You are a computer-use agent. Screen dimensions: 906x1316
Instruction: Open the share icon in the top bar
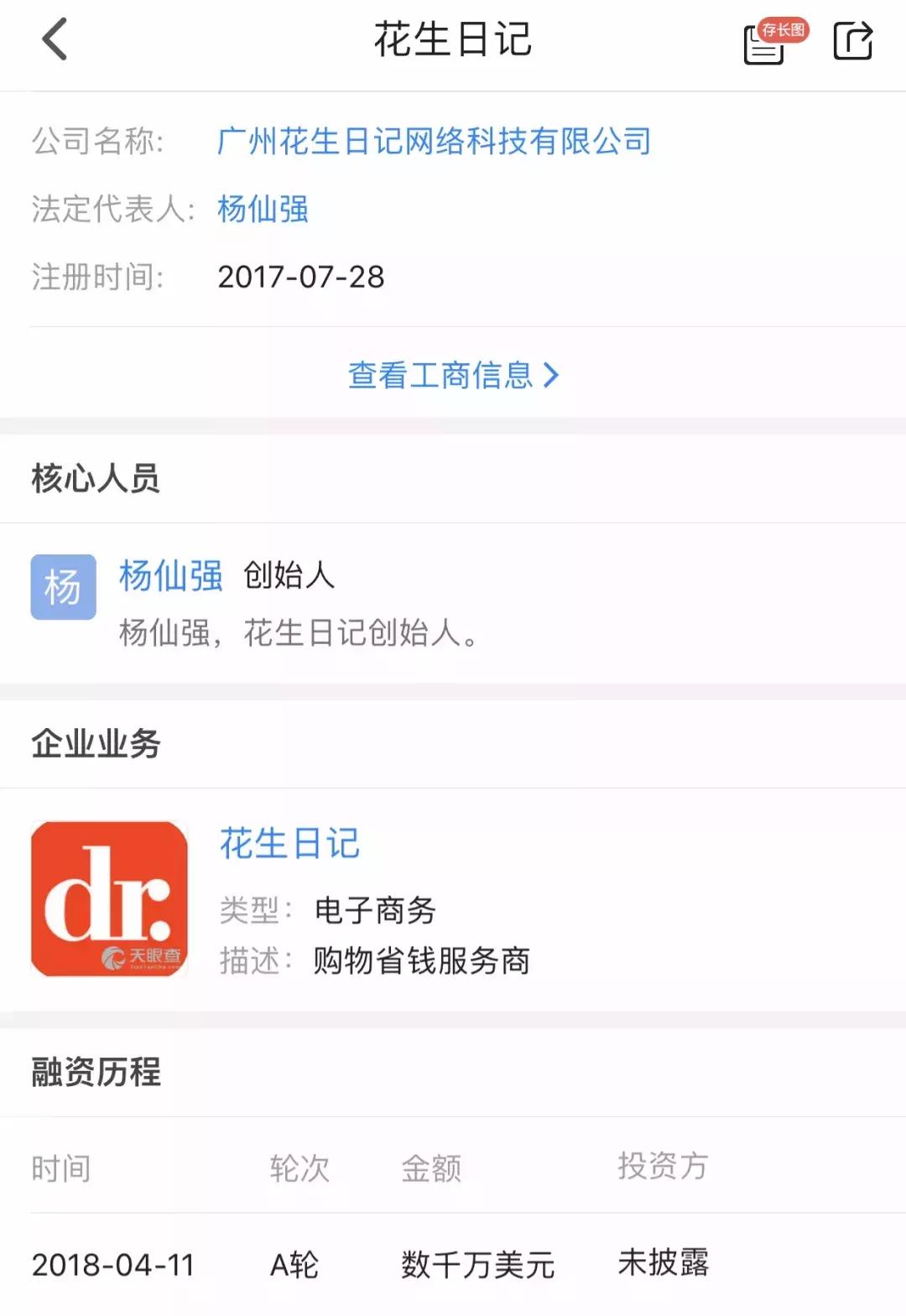pyautogui.click(x=852, y=42)
